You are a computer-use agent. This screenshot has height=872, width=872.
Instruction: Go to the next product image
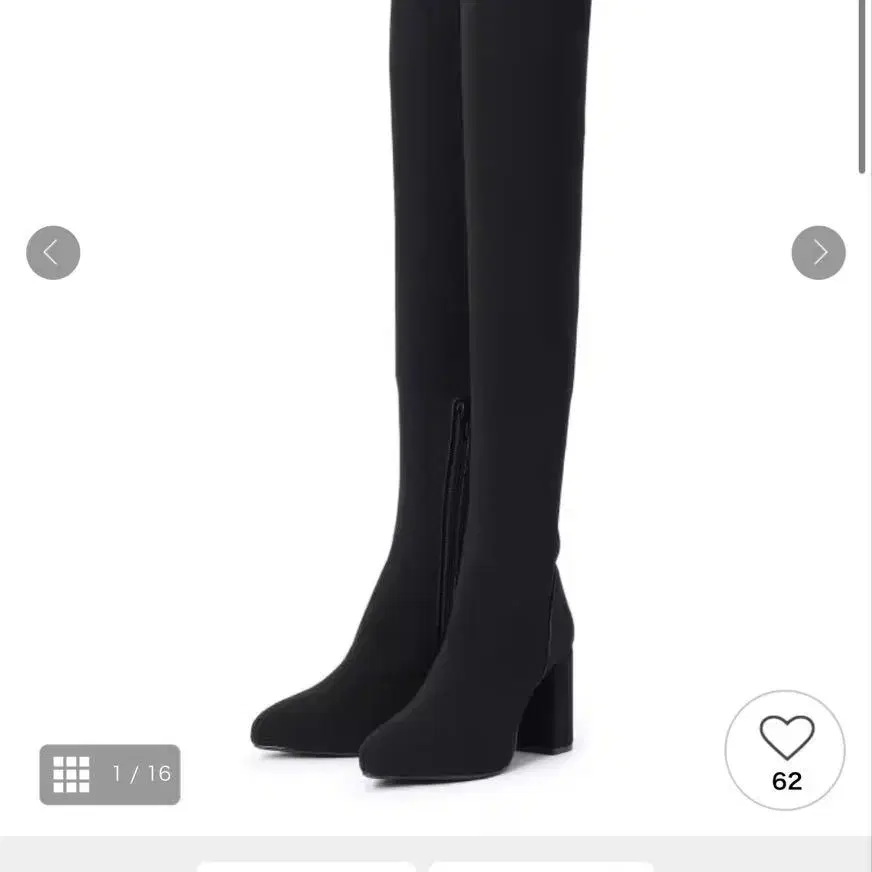point(818,252)
